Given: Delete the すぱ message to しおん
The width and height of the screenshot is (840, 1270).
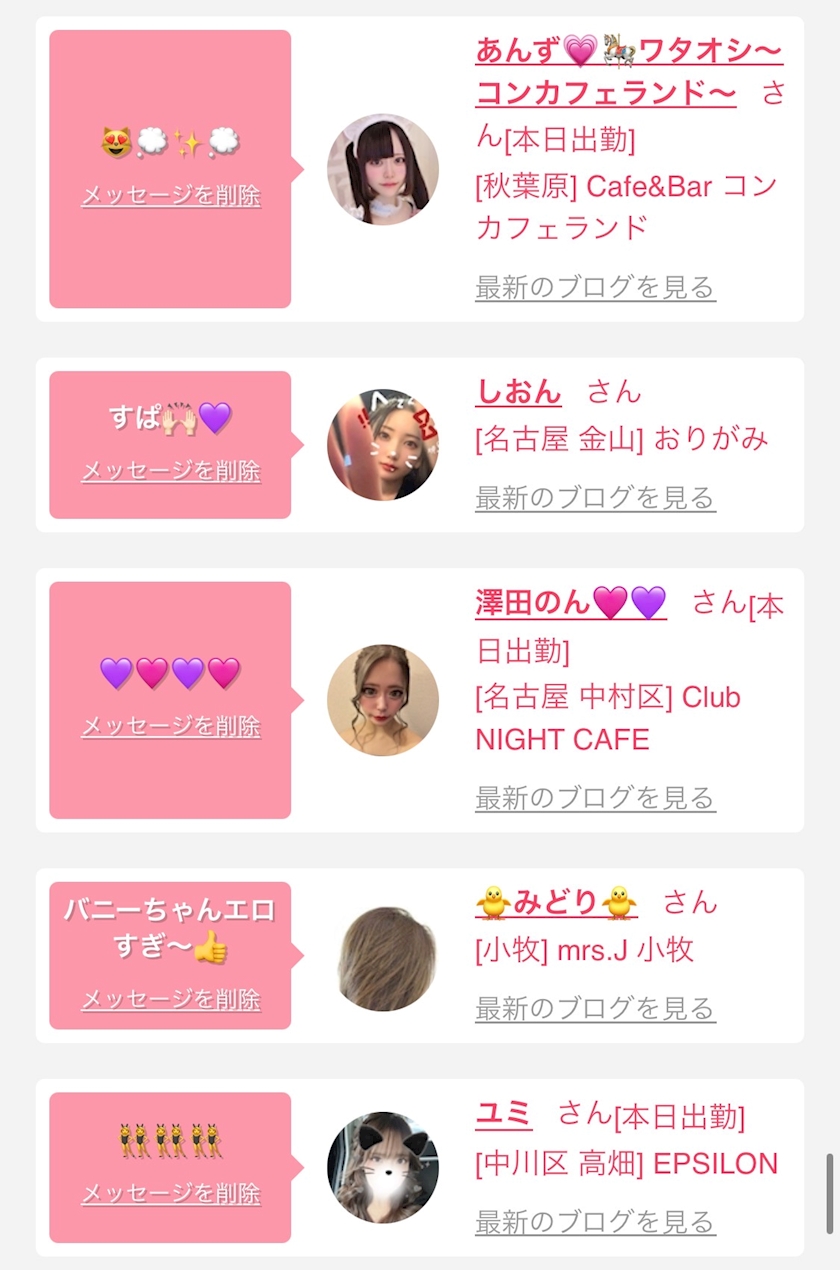Looking at the screenshot, I should (x=171, y=471).
